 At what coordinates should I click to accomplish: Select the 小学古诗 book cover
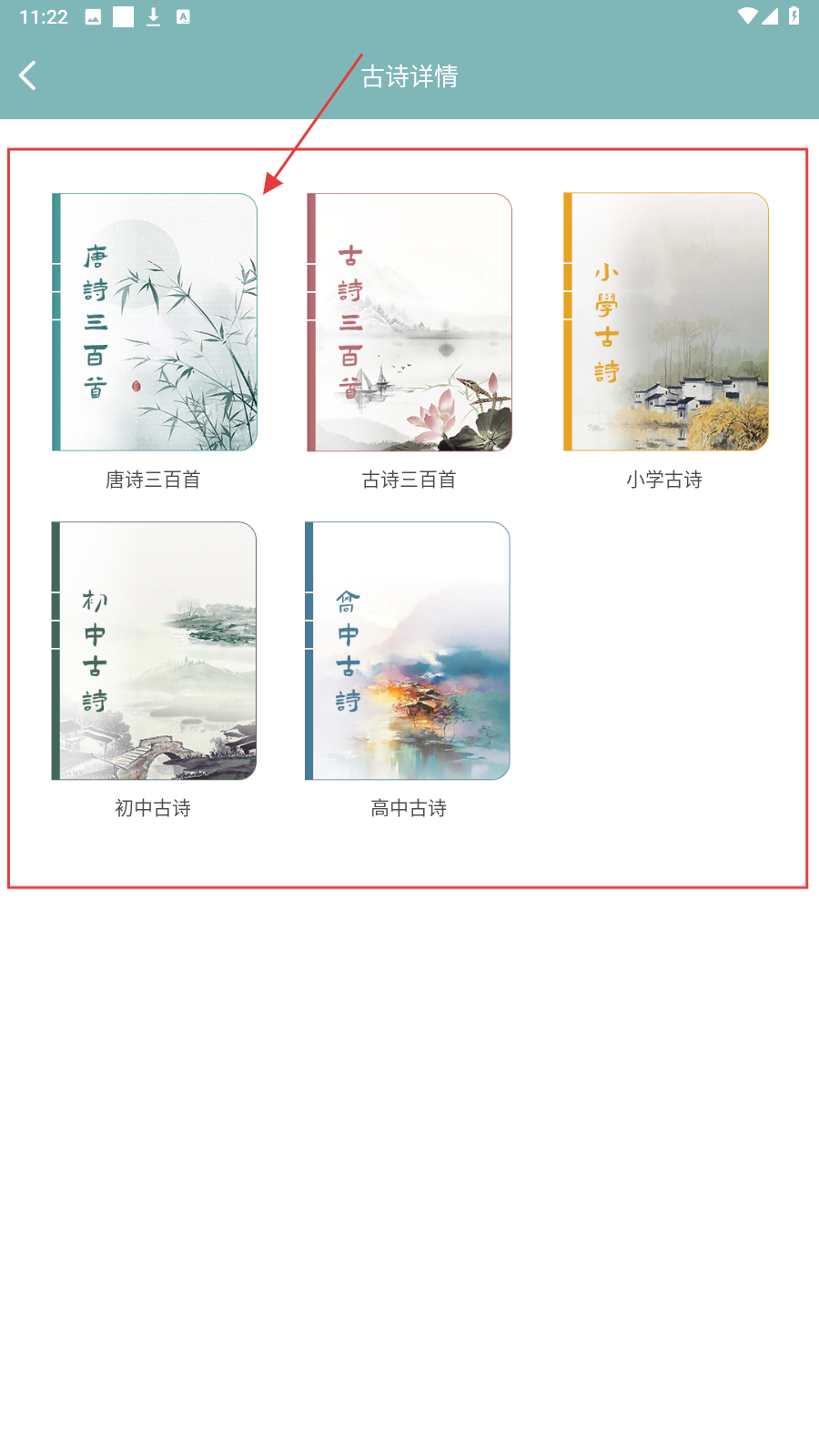coord(665,322)
